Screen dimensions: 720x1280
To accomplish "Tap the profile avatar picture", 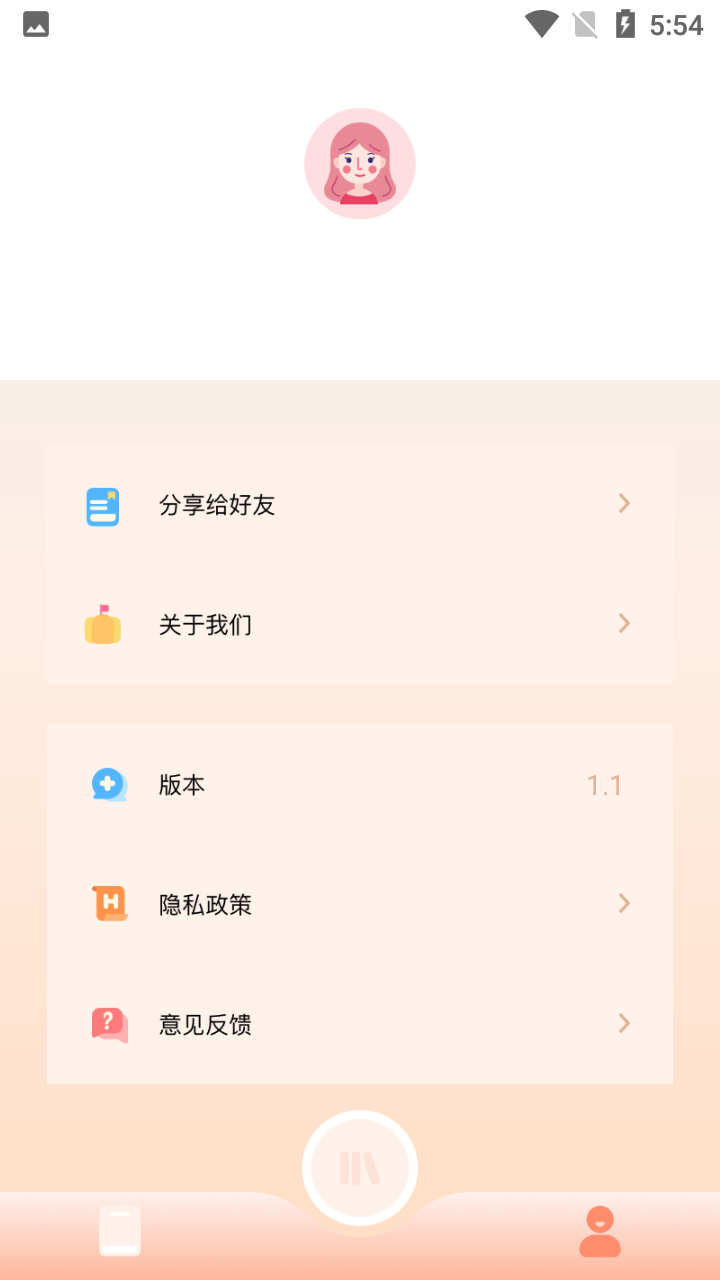I will tap(360, 164).
